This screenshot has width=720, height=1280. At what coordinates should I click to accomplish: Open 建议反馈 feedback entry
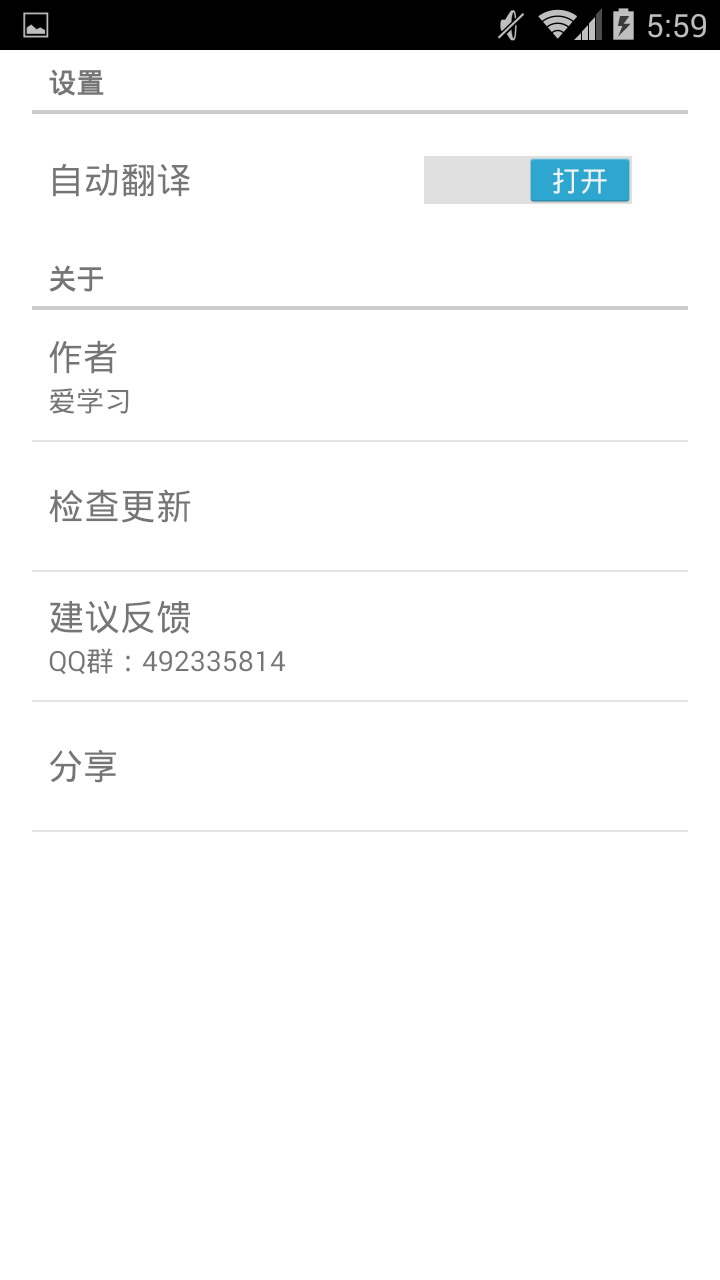(360, 635)
